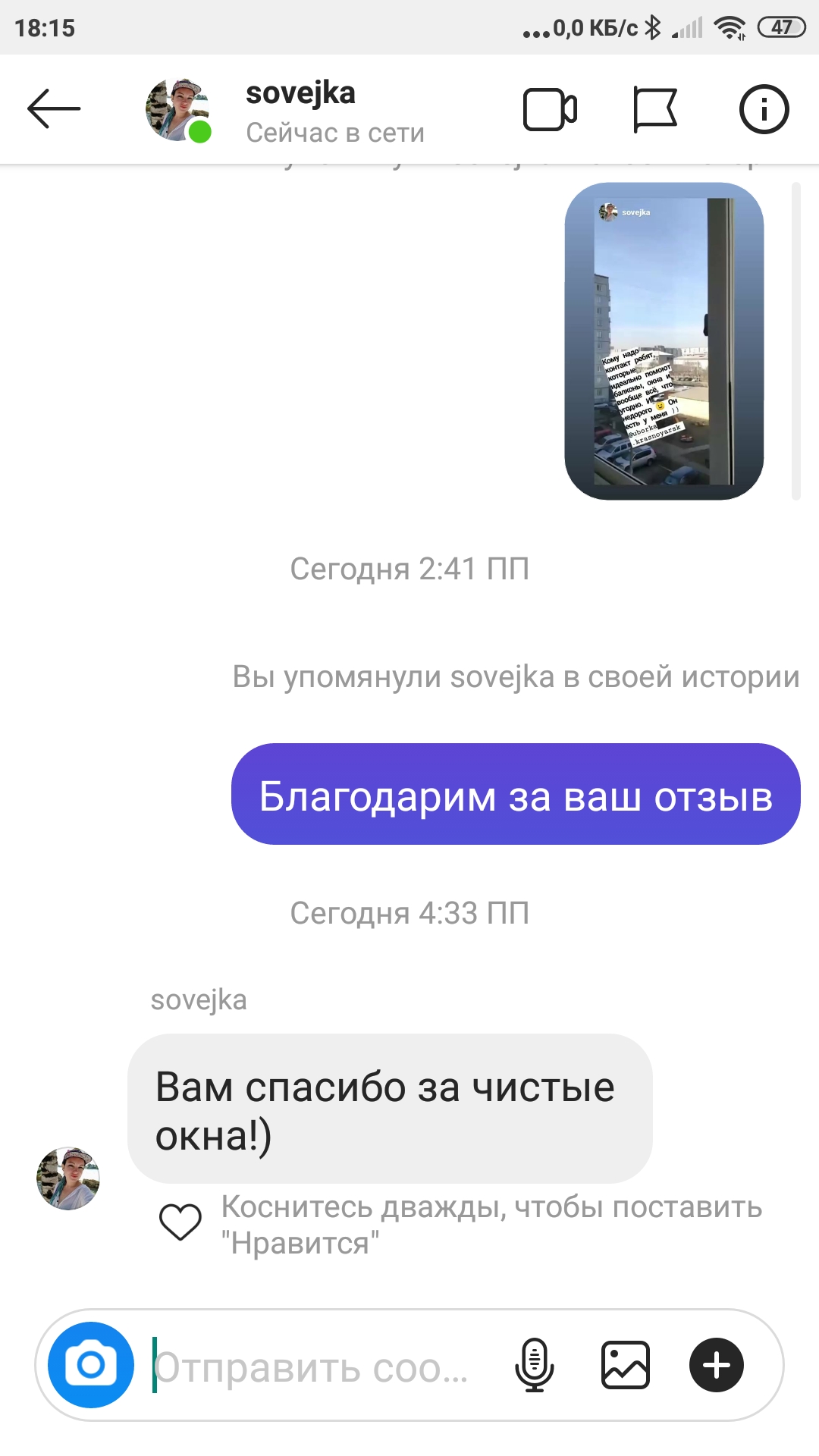The image size is (819, 1456).
Task: Open the chat info details
Action: (764, 110)
